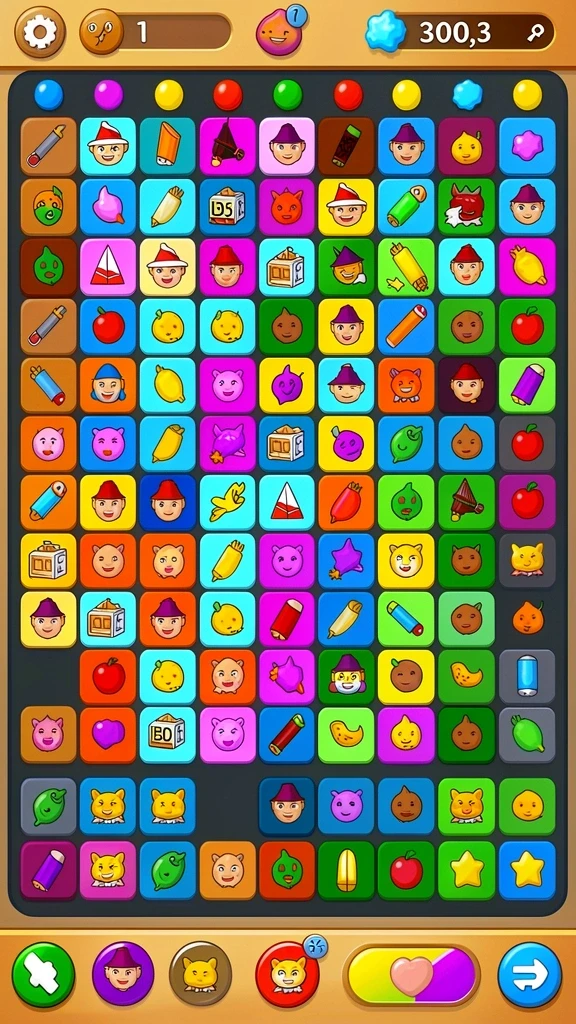Image resolution: width=576 pixels, height=1024 pixels.
Task: Tap the orange drop character with badge
Action: tap(280, 31)
